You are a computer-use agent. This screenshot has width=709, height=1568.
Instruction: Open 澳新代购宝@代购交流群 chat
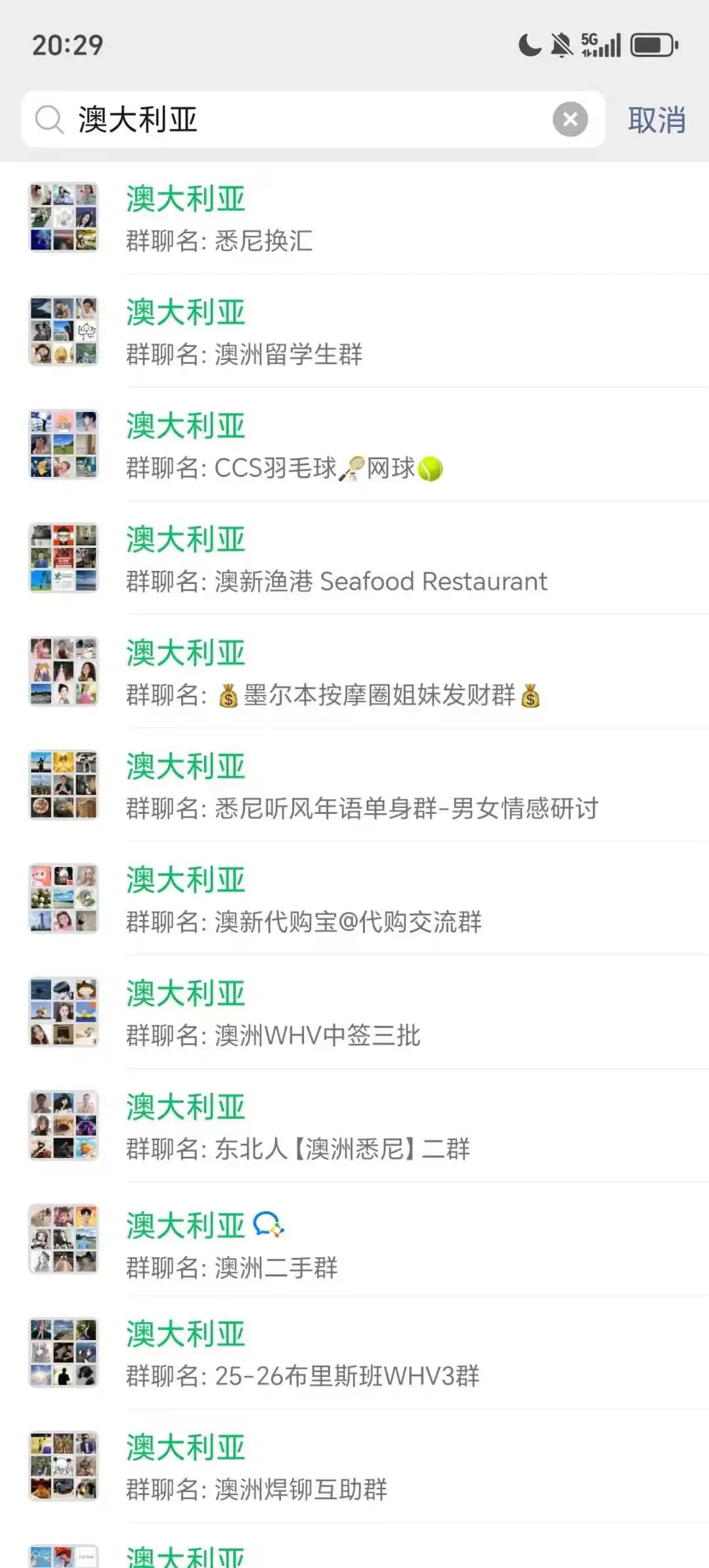354,901
